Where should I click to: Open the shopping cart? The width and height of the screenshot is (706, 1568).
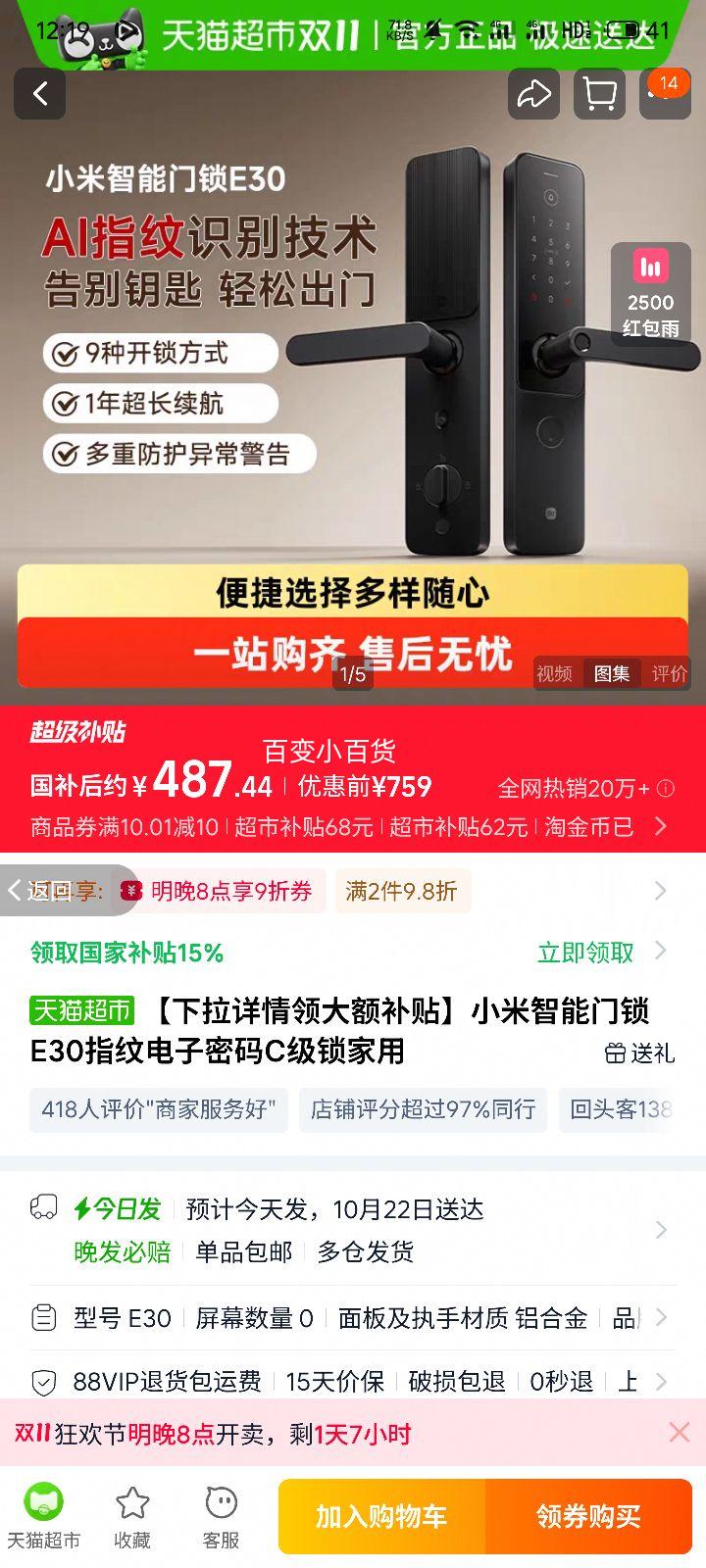coord(599,94)
